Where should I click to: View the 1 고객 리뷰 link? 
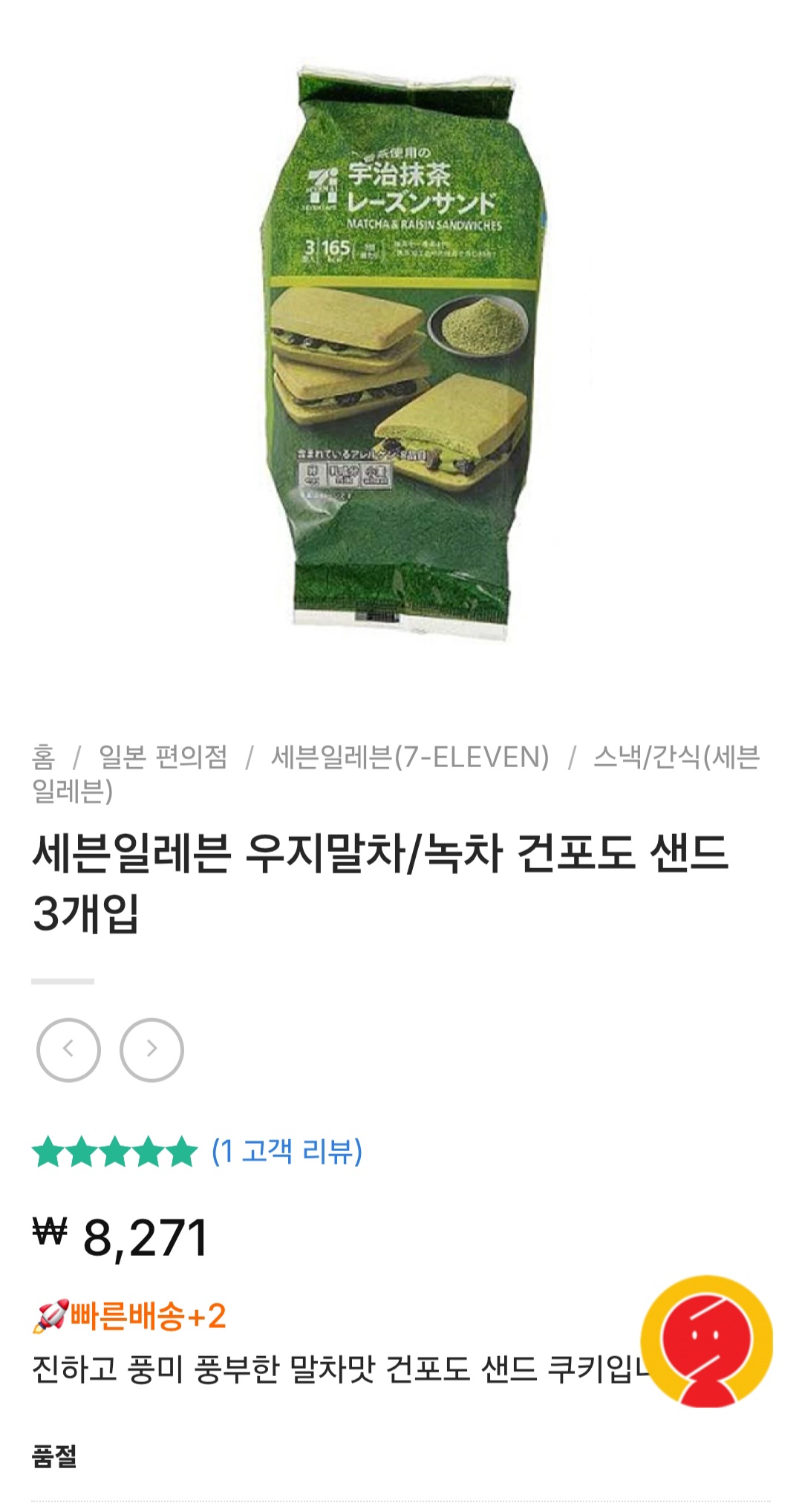287,1151
